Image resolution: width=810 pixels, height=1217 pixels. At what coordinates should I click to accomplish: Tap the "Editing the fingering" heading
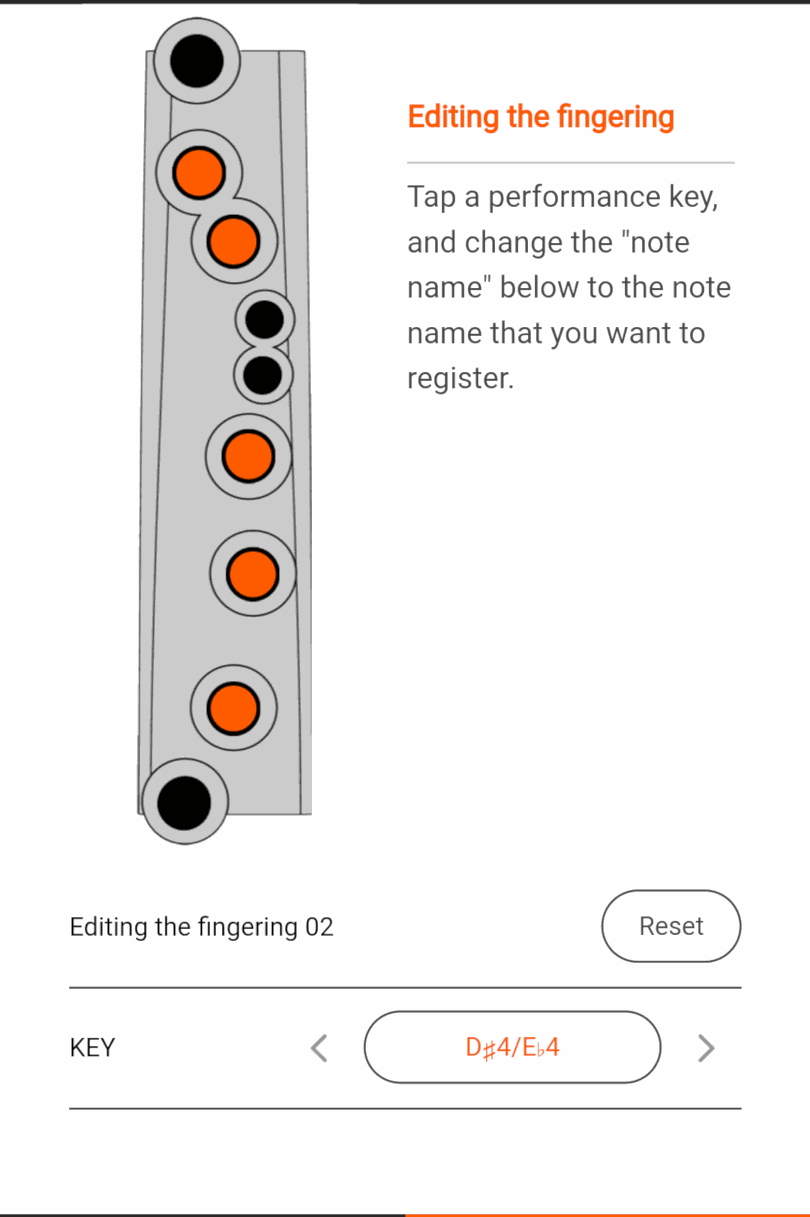click(x=540, y=117)
